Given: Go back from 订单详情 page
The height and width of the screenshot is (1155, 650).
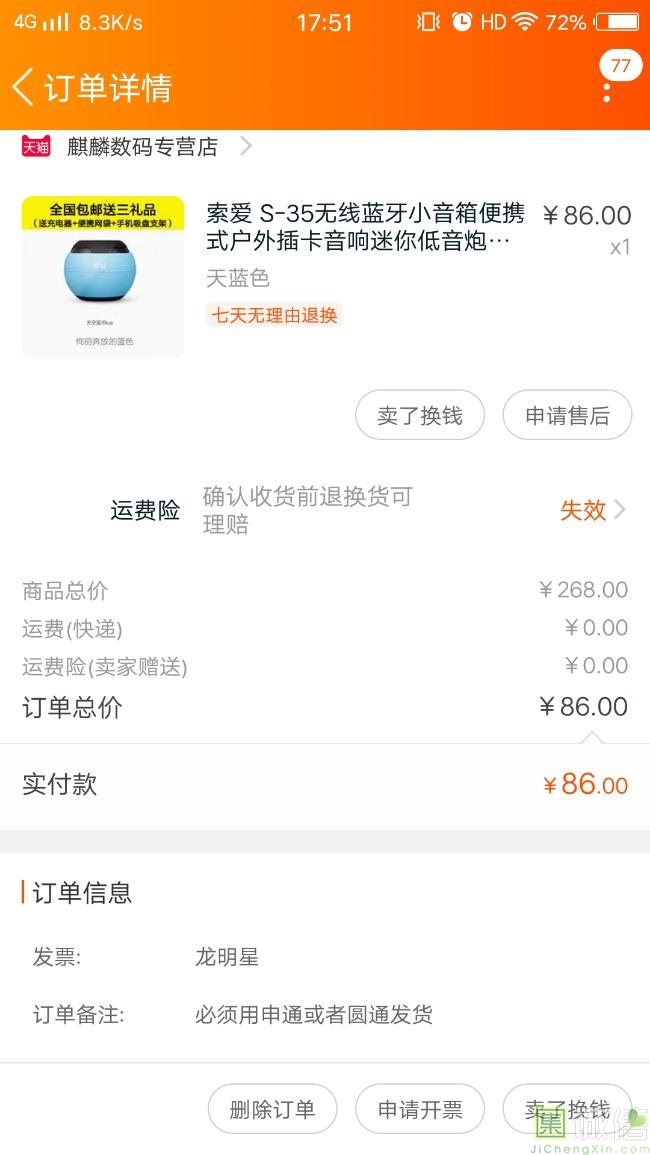Looking at the screenshot, I should pyautogui.click(x=24, y=87).
